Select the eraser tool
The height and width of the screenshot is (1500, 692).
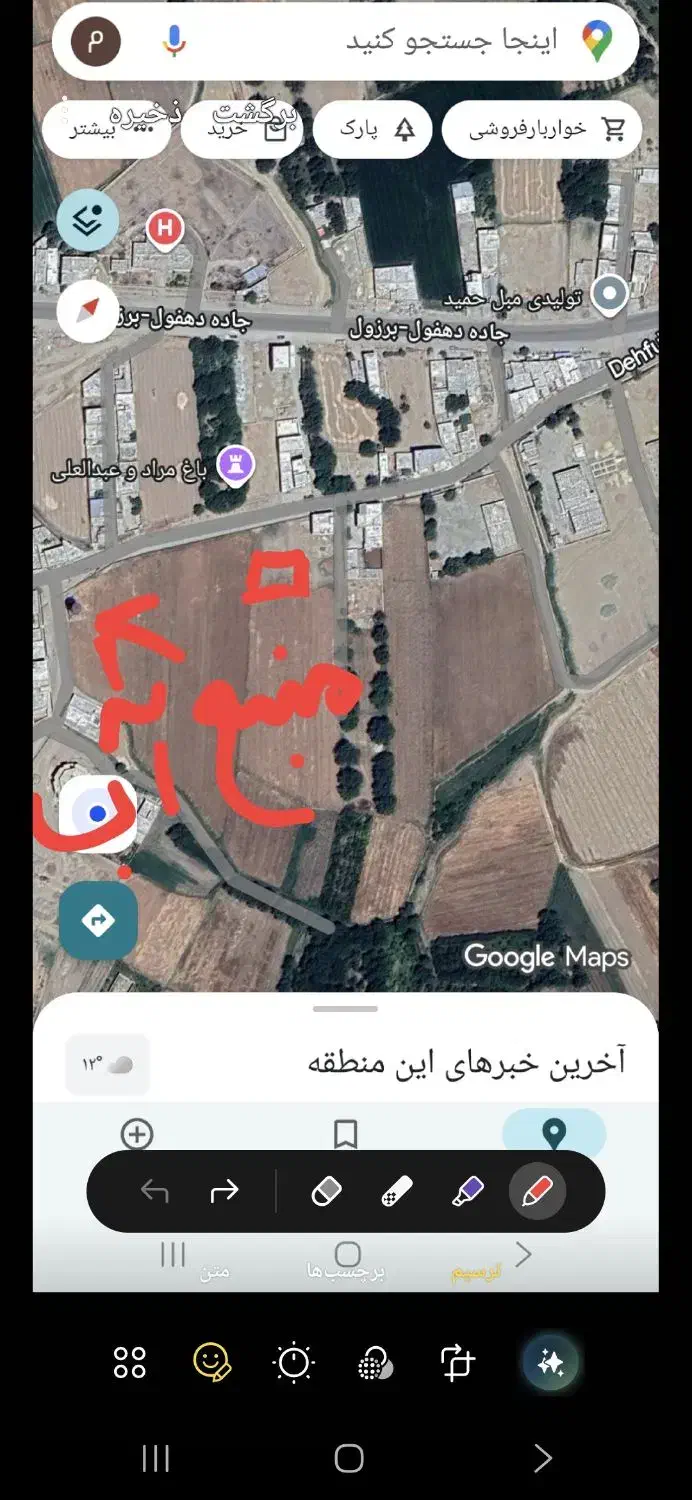coord(327,1191)
